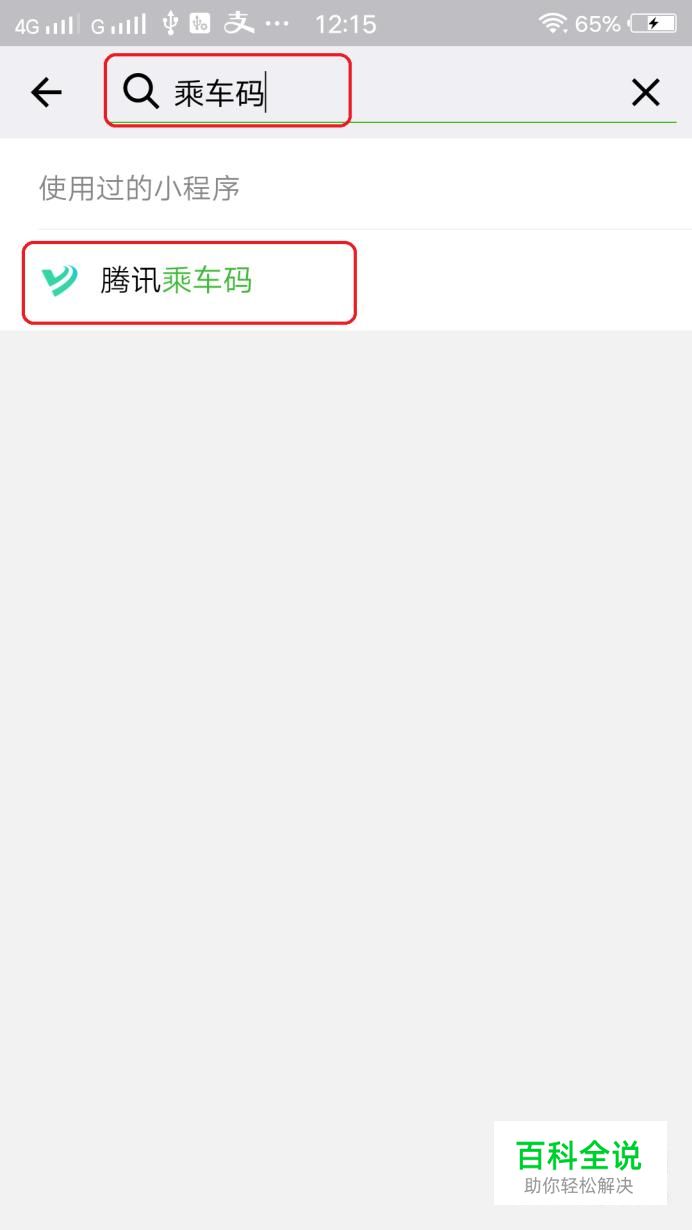Open the 腾讯乘车码 mini program

[x=190, y=281]
